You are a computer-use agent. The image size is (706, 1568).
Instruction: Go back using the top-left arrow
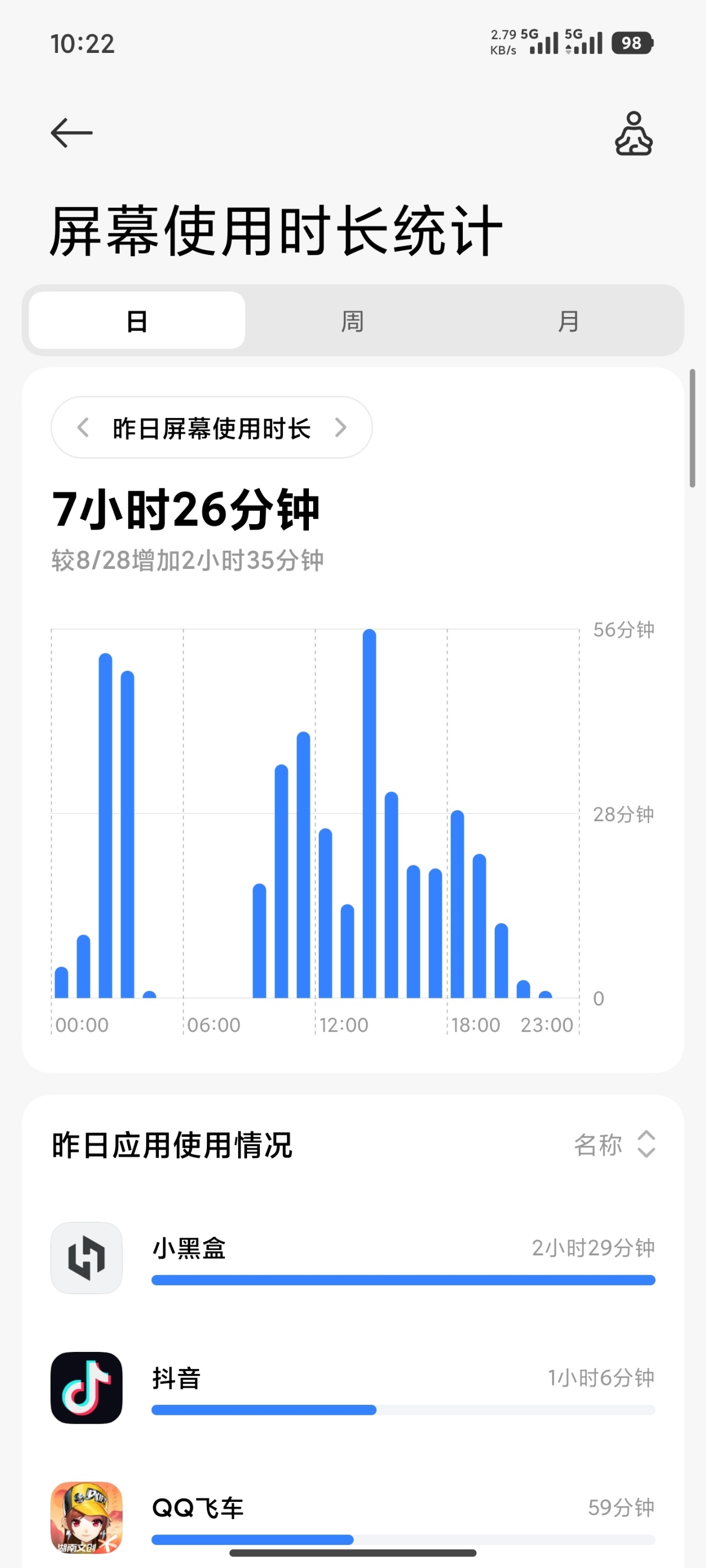pos(71,133)
